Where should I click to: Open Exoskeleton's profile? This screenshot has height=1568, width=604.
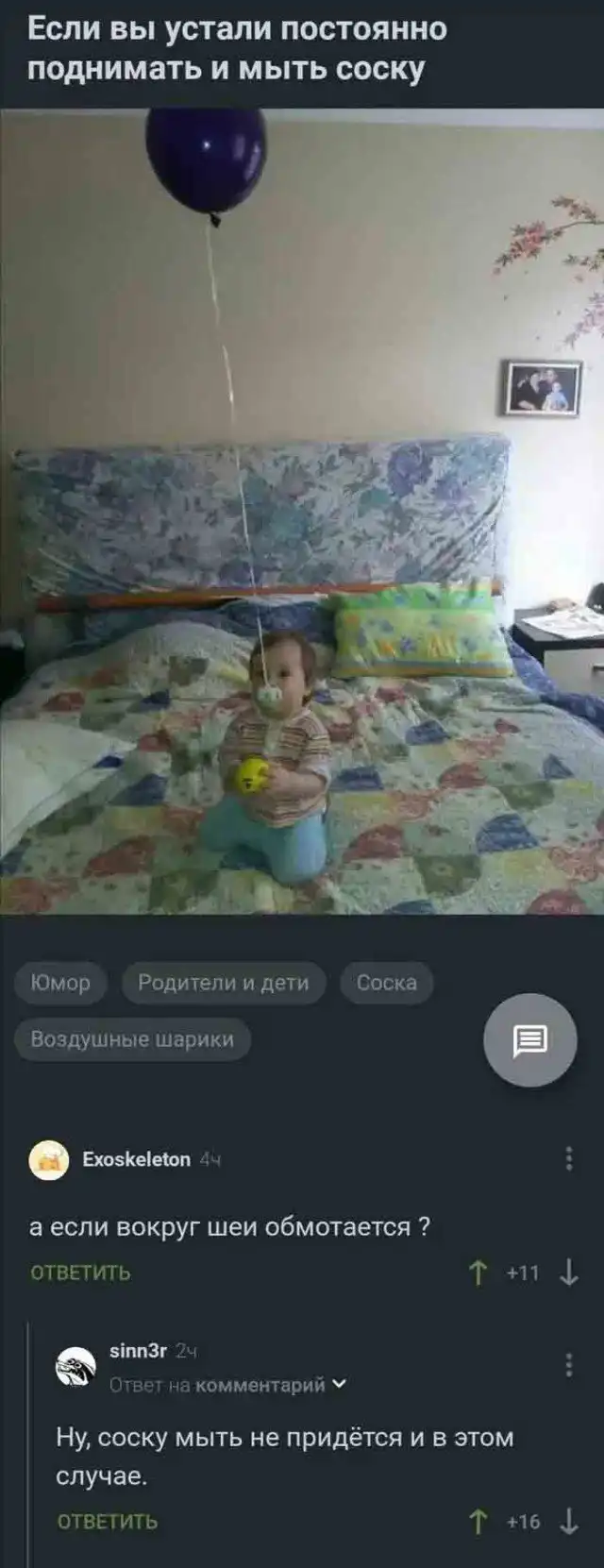(x=136, y=1159)
